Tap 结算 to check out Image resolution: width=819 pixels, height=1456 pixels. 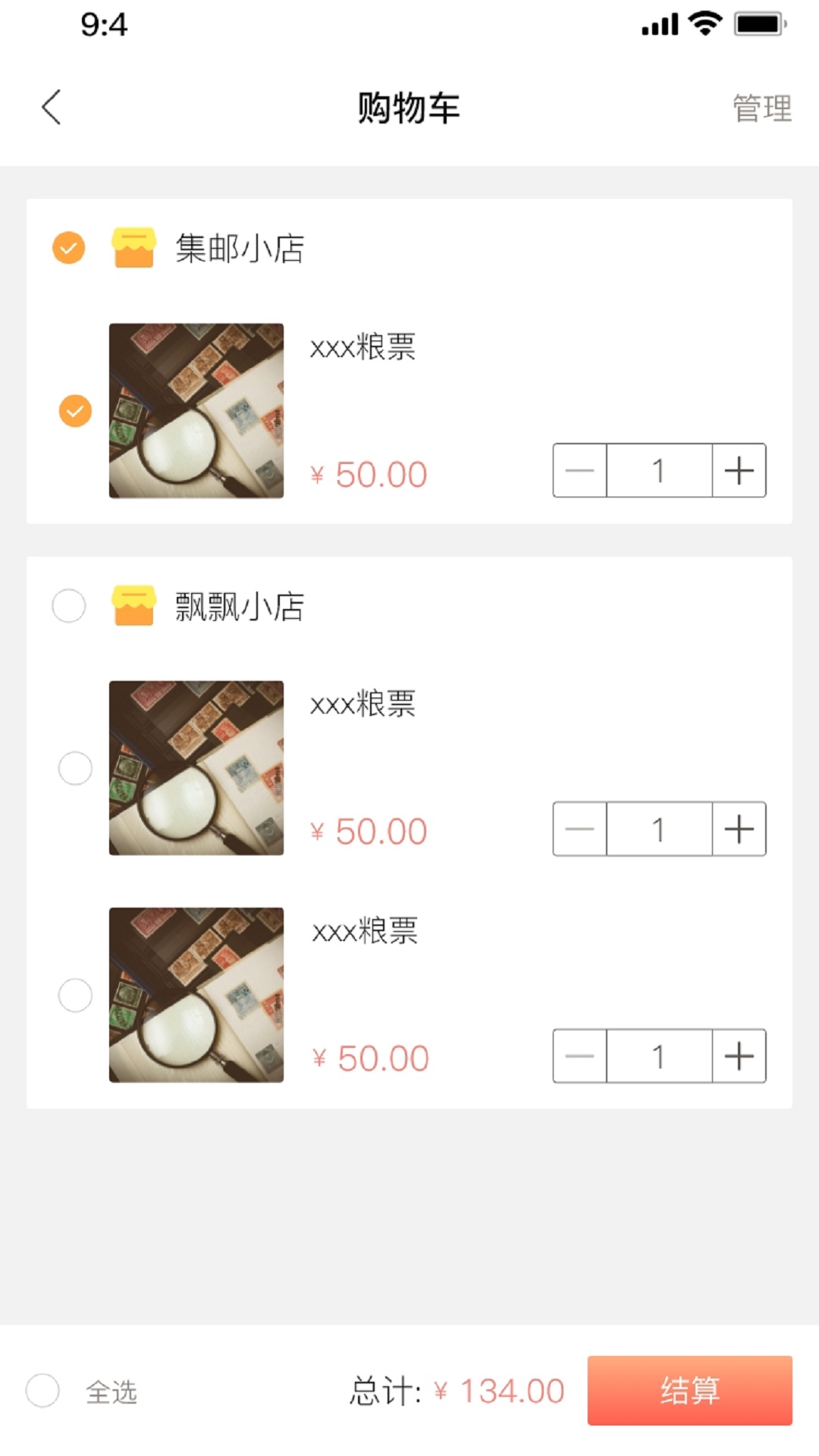[x=689, y=1391]
